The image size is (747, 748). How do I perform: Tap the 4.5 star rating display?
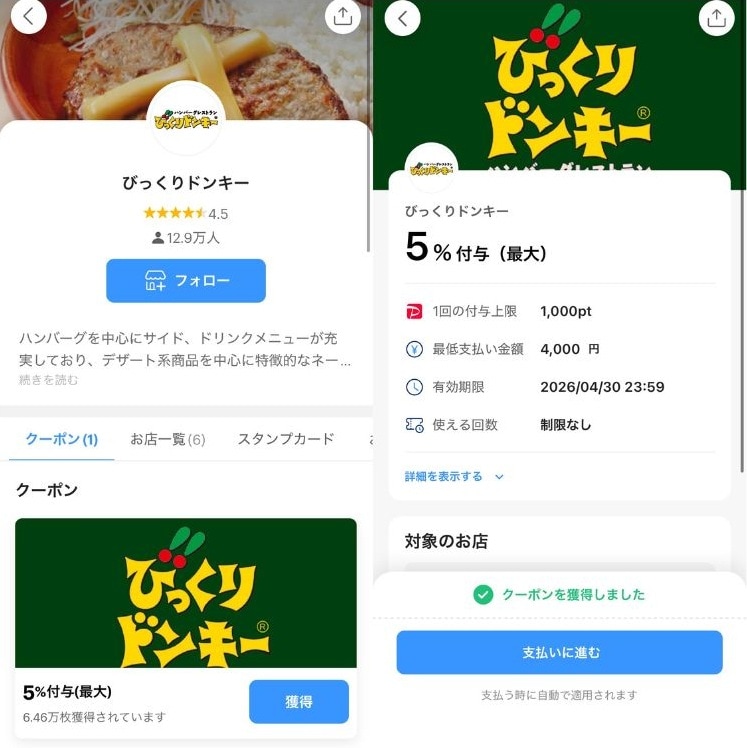click(186, 212)
